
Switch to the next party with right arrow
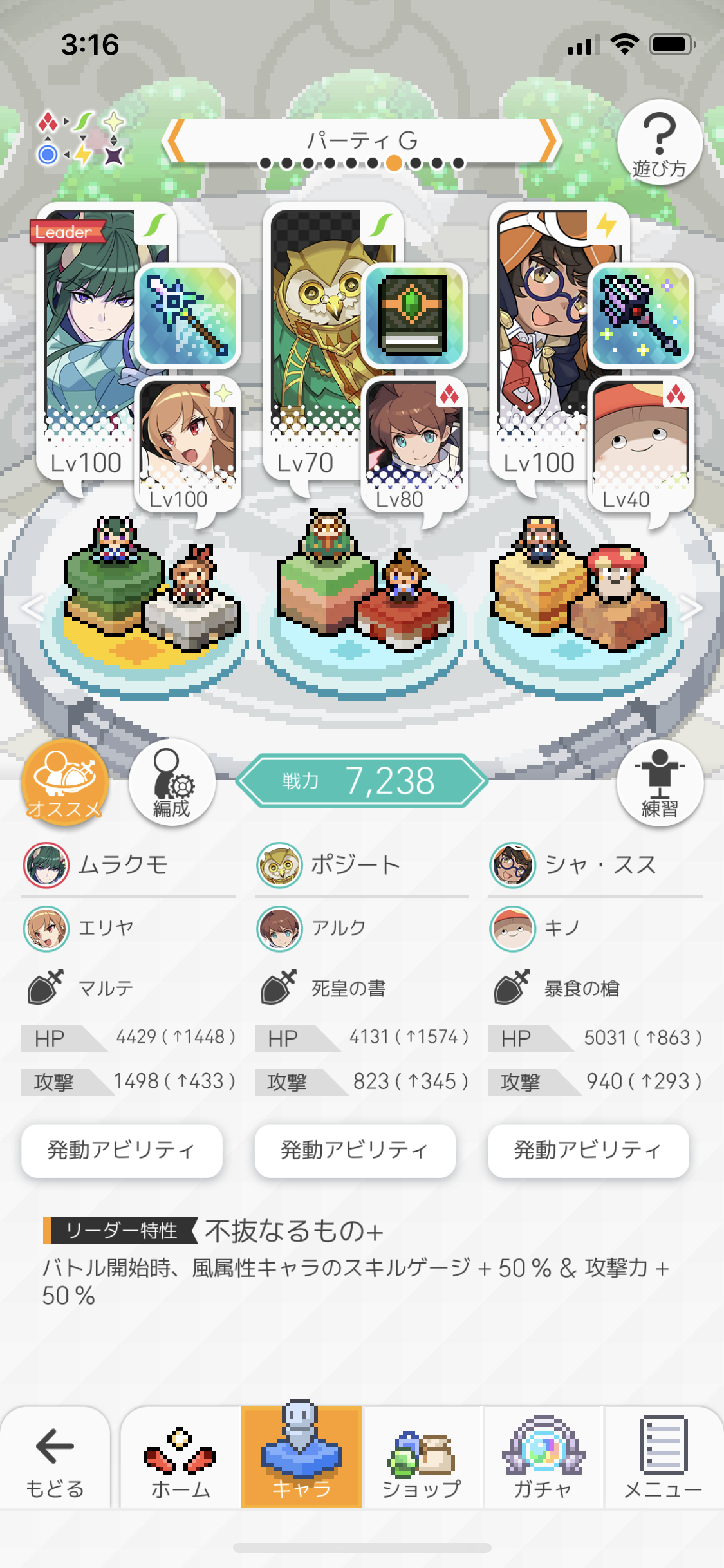(548, 142)
